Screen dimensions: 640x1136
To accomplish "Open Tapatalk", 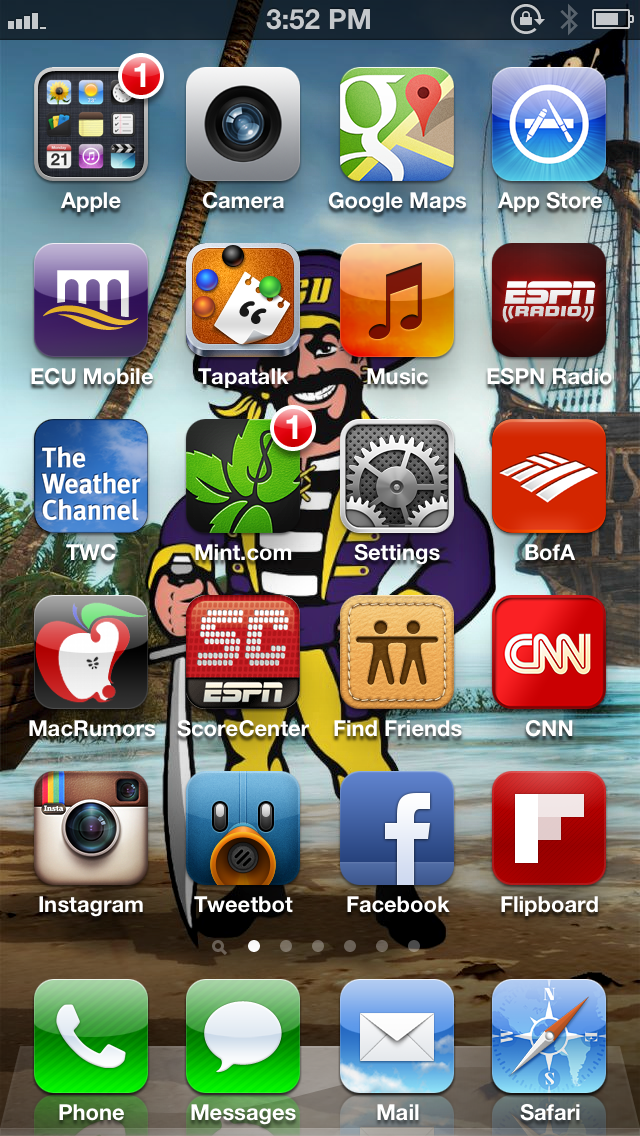I will [243, 300].
